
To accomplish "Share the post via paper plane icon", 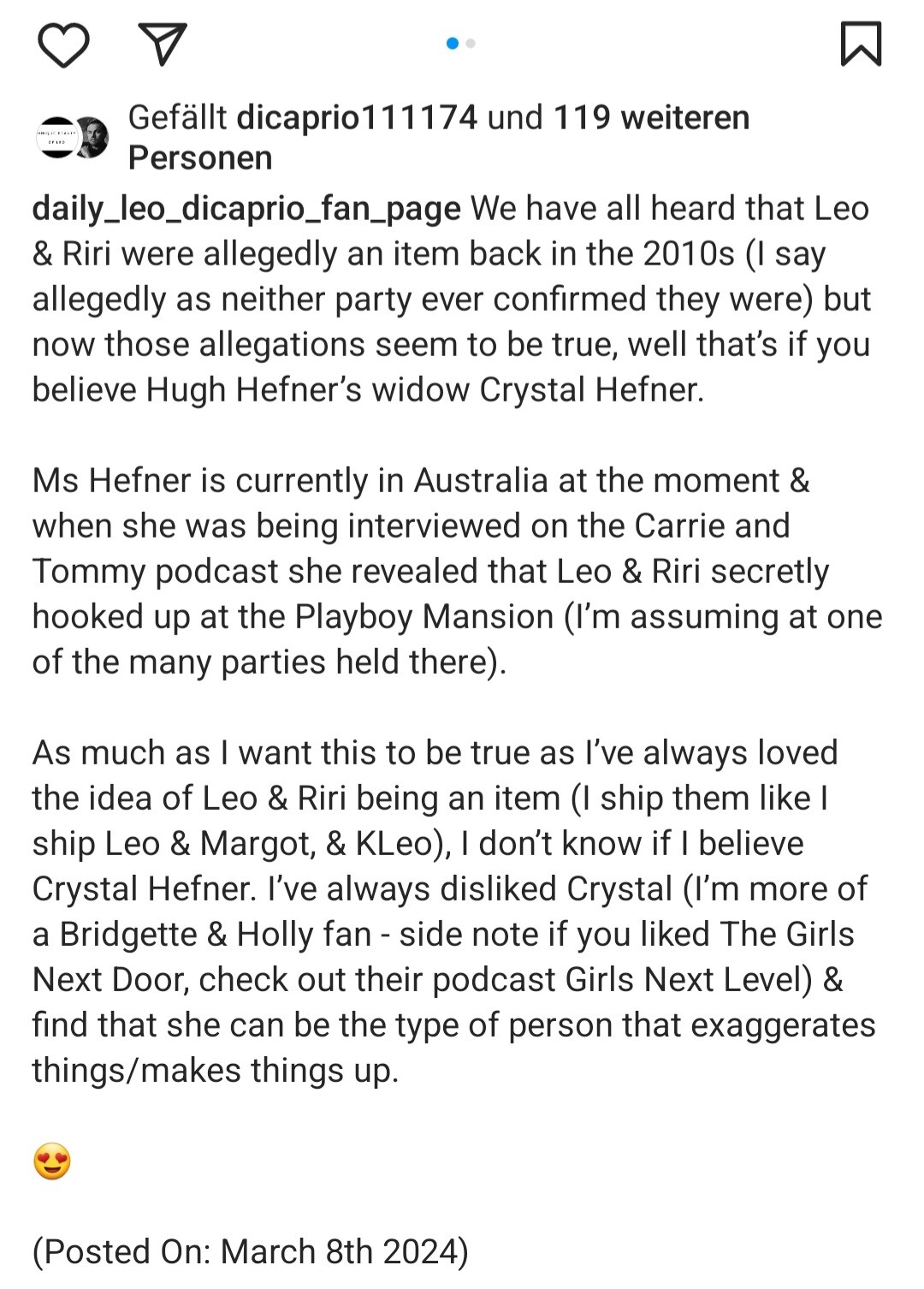I will point(162,44).
